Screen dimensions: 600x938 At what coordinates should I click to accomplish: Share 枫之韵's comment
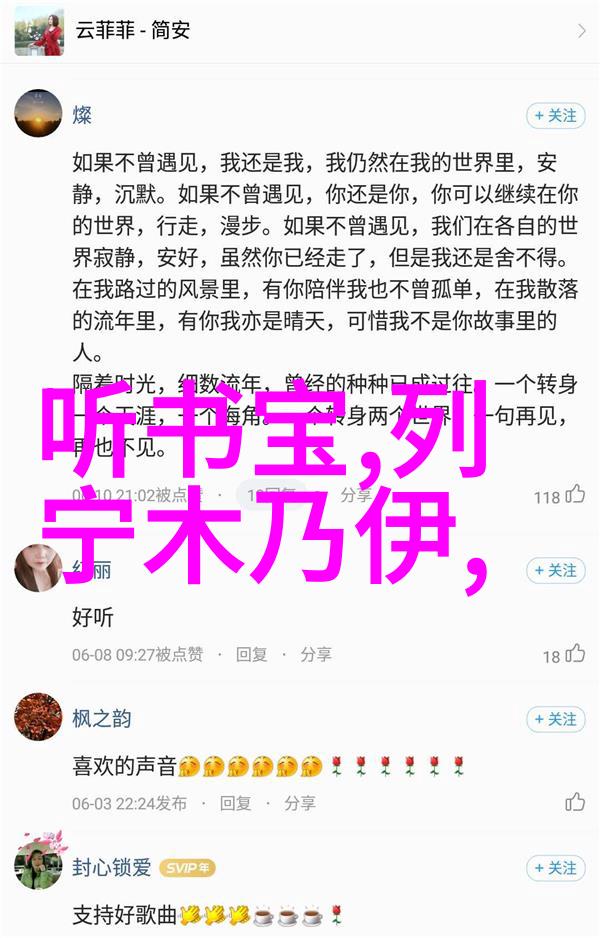click(x=299, y=803)
